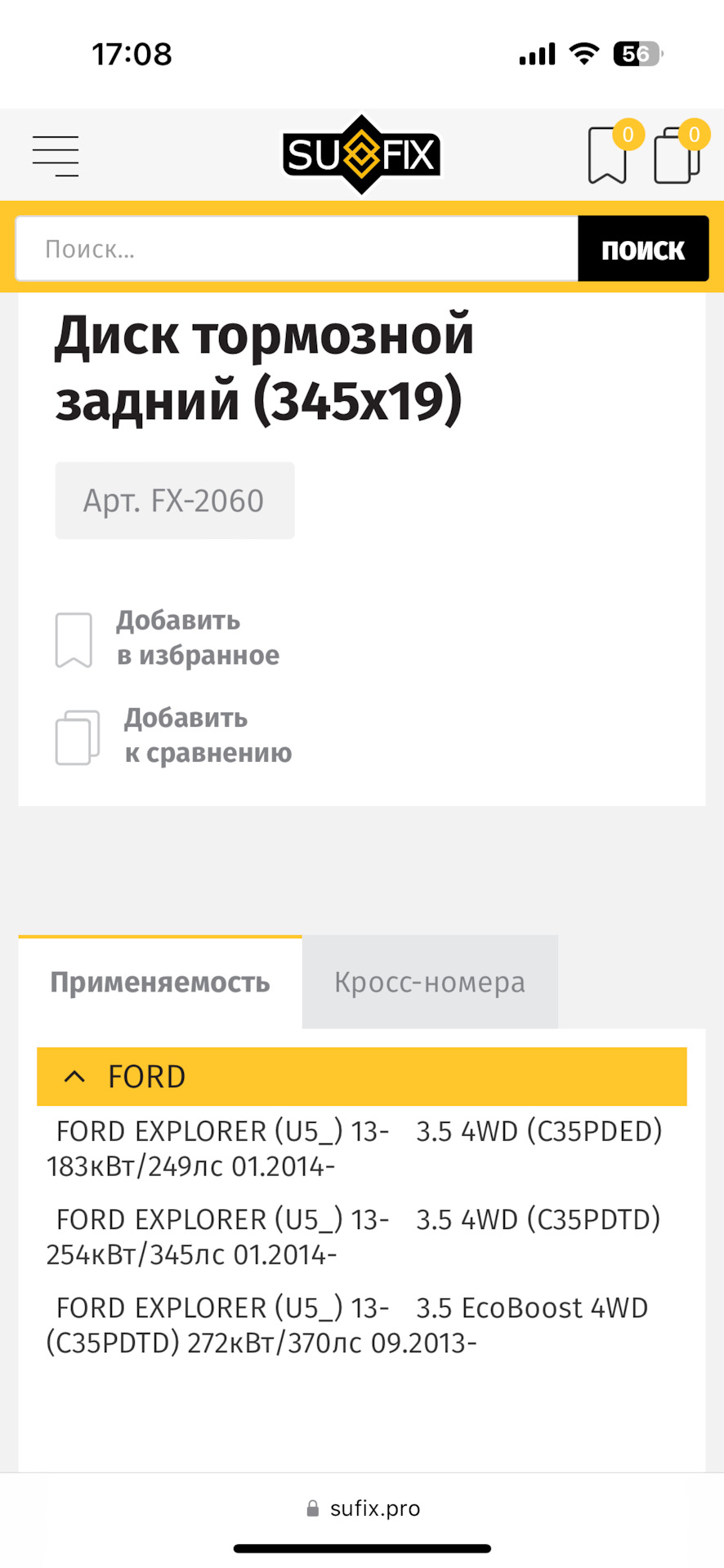This screenshot has height=1568, width=724.
Task: Click the Wi-Fi icon in status bar
Action: pyautogui.click(x=584, y=52)
